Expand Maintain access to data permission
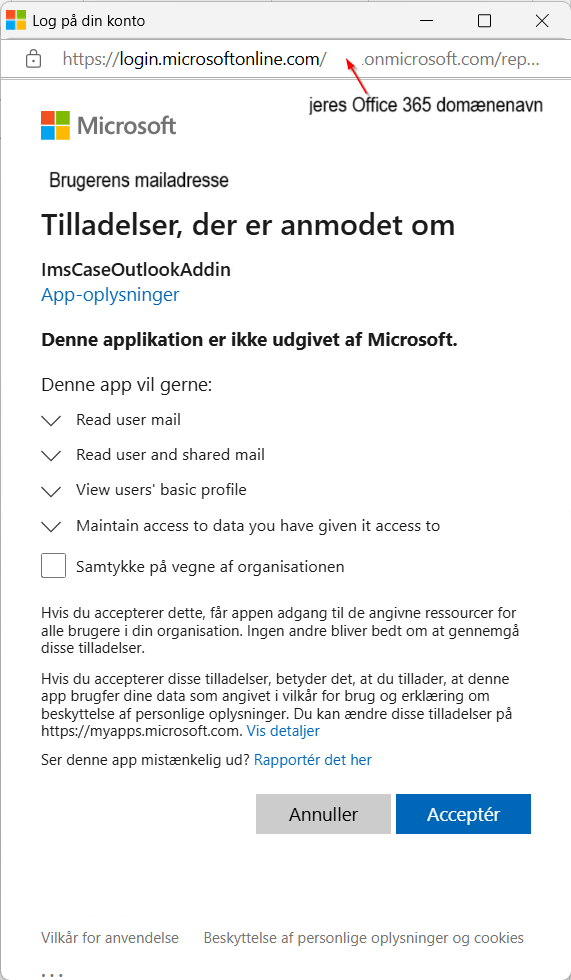 pos(51,527)
